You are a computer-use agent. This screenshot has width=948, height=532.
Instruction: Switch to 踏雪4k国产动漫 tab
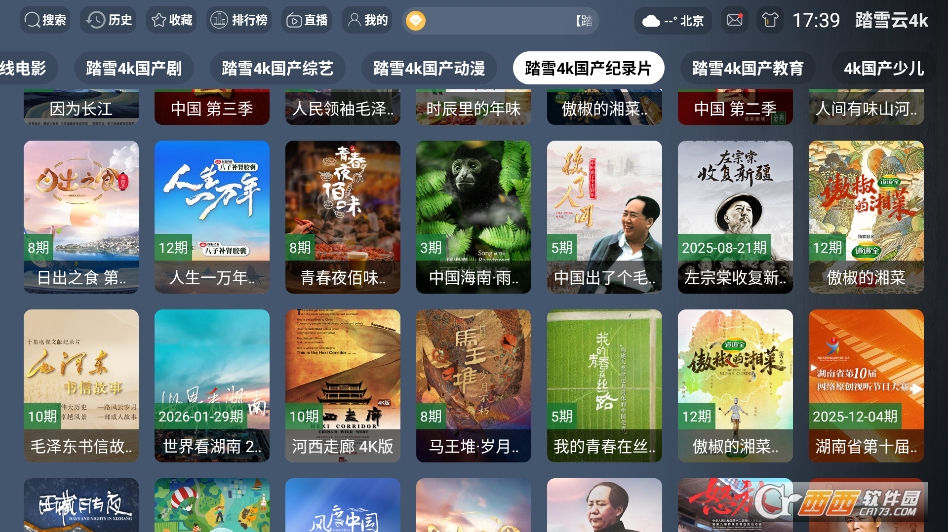429,68
